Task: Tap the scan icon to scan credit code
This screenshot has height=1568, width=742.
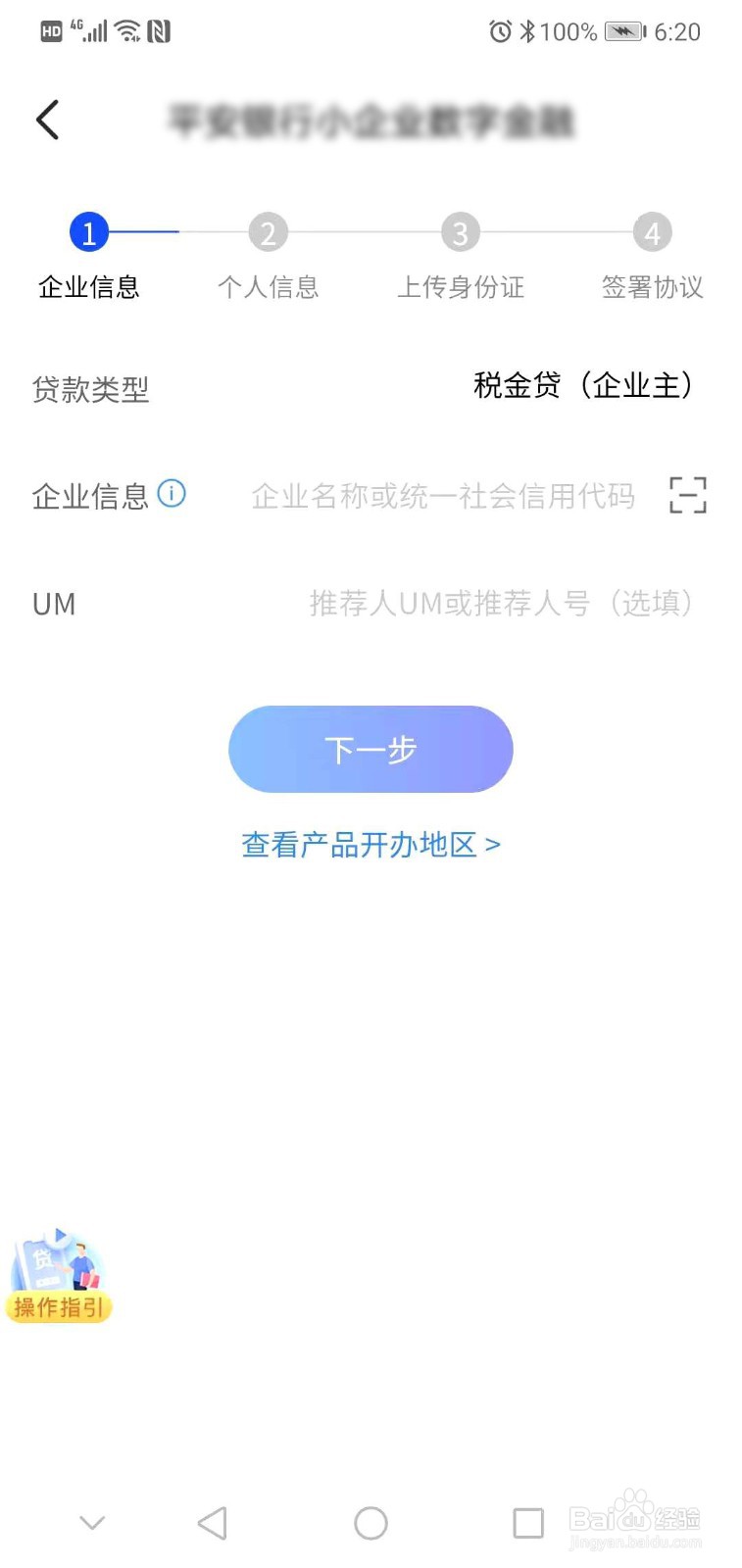Action: pyautogui.click(x=687, y=496)
